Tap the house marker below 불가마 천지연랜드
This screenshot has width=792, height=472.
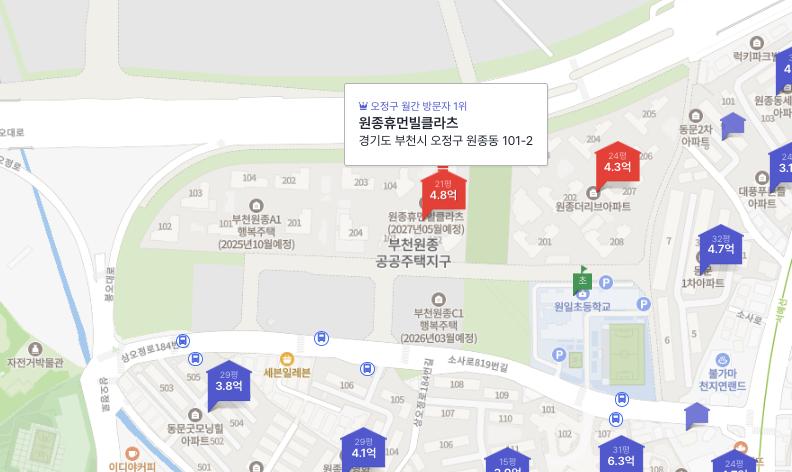pyautogui.click(x=697, y=416)
